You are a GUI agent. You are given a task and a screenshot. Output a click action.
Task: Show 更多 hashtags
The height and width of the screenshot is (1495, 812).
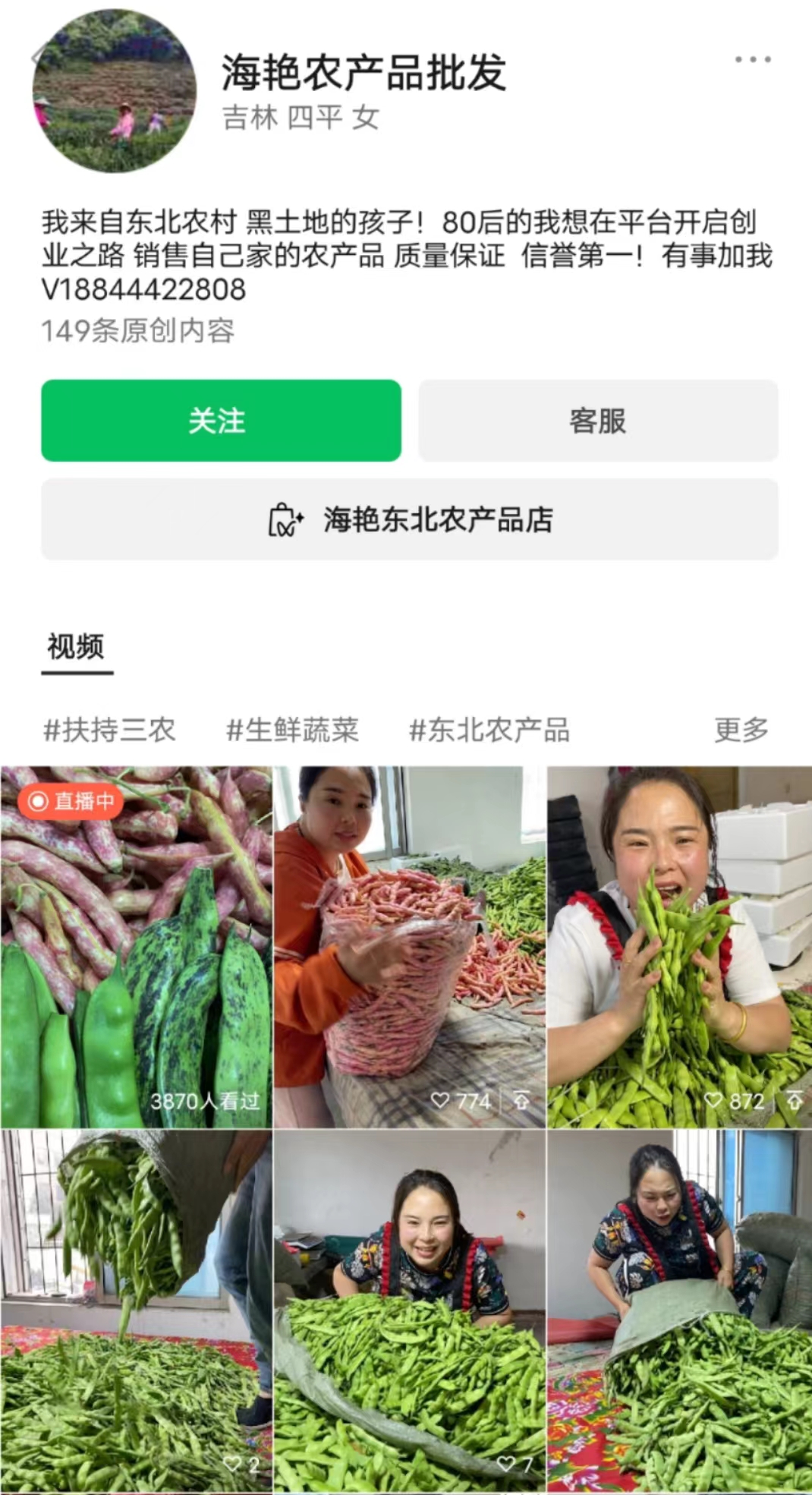point(741,730)
